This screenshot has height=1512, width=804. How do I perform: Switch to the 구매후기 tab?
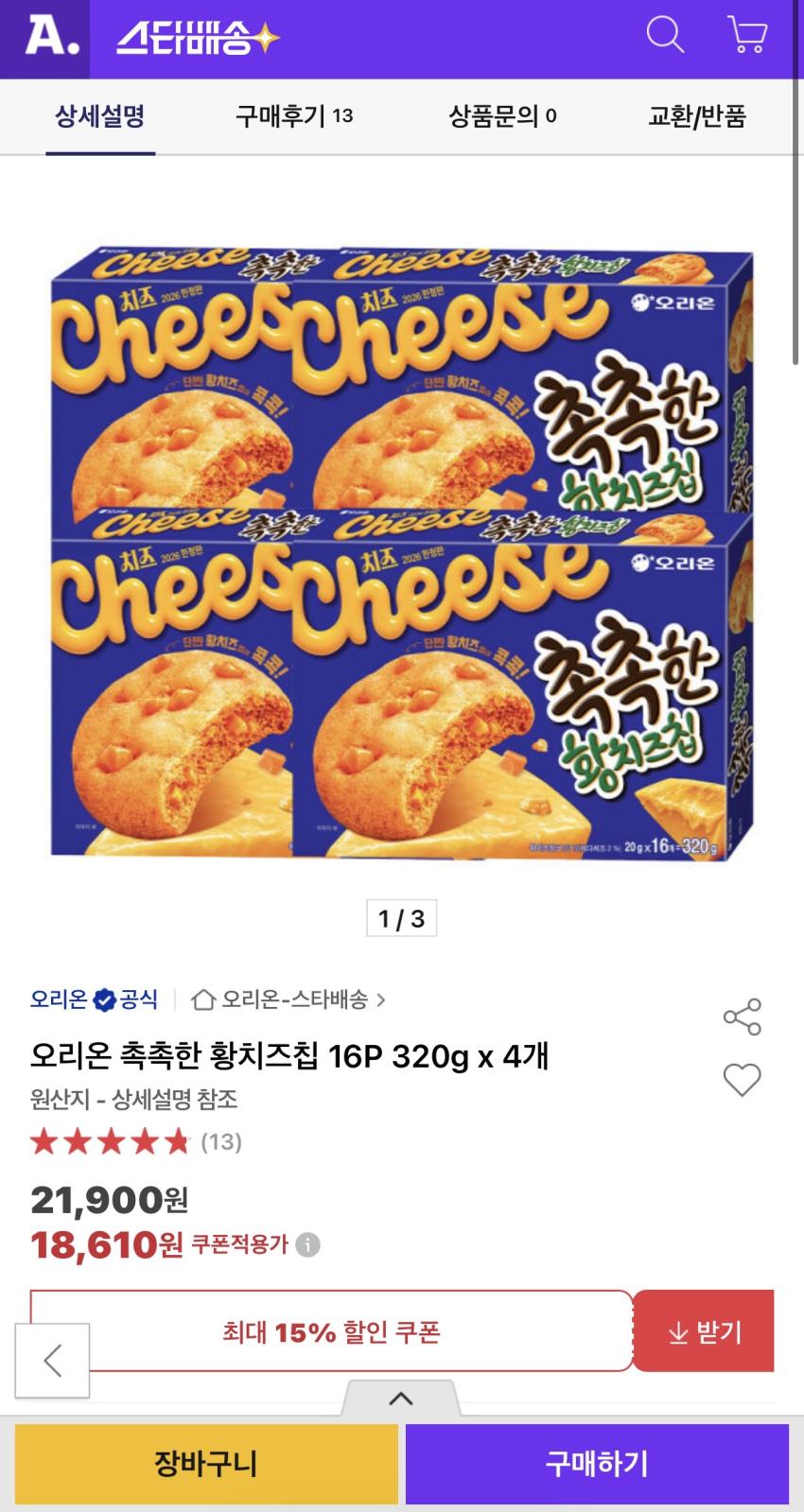coord(294,116)
